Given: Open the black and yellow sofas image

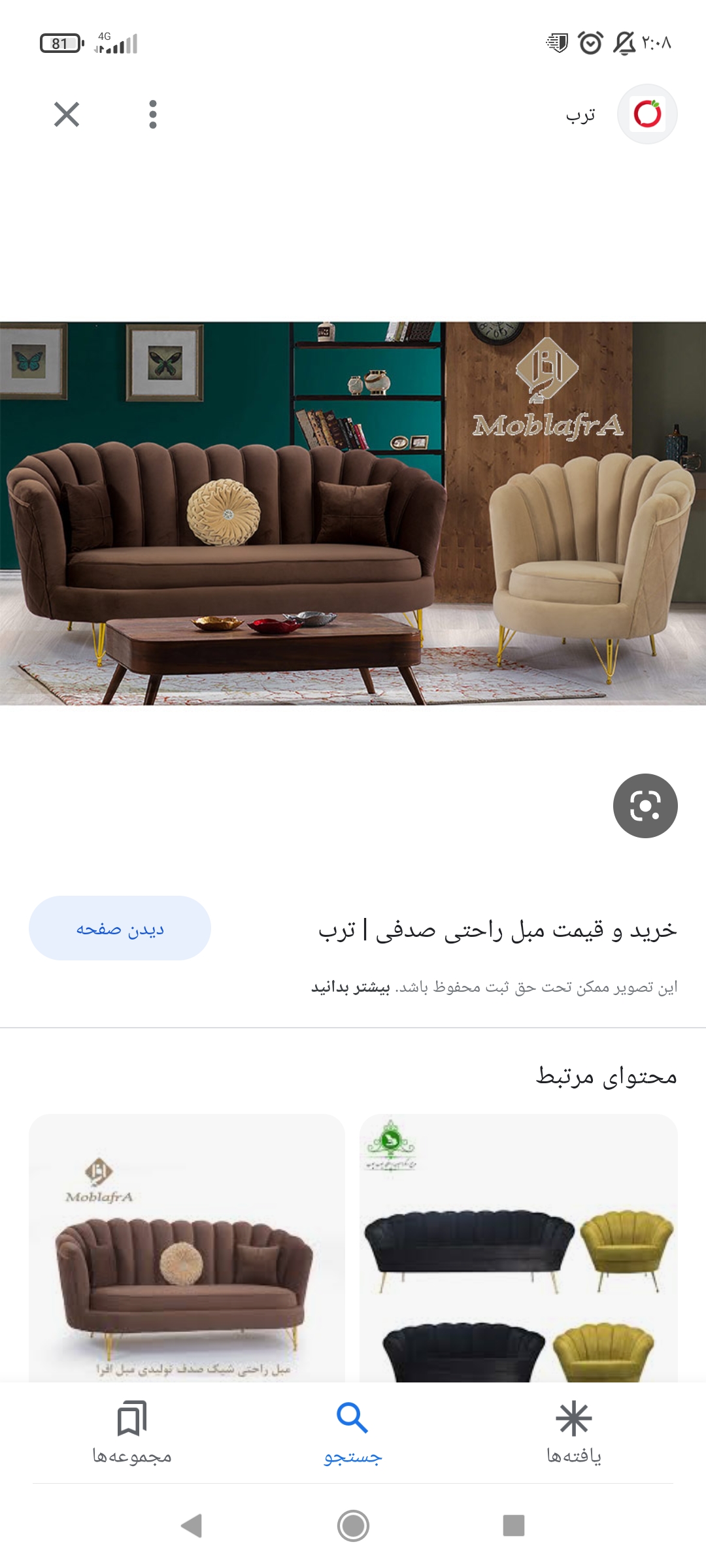Looking at the screenshot, I should 518,1248.
